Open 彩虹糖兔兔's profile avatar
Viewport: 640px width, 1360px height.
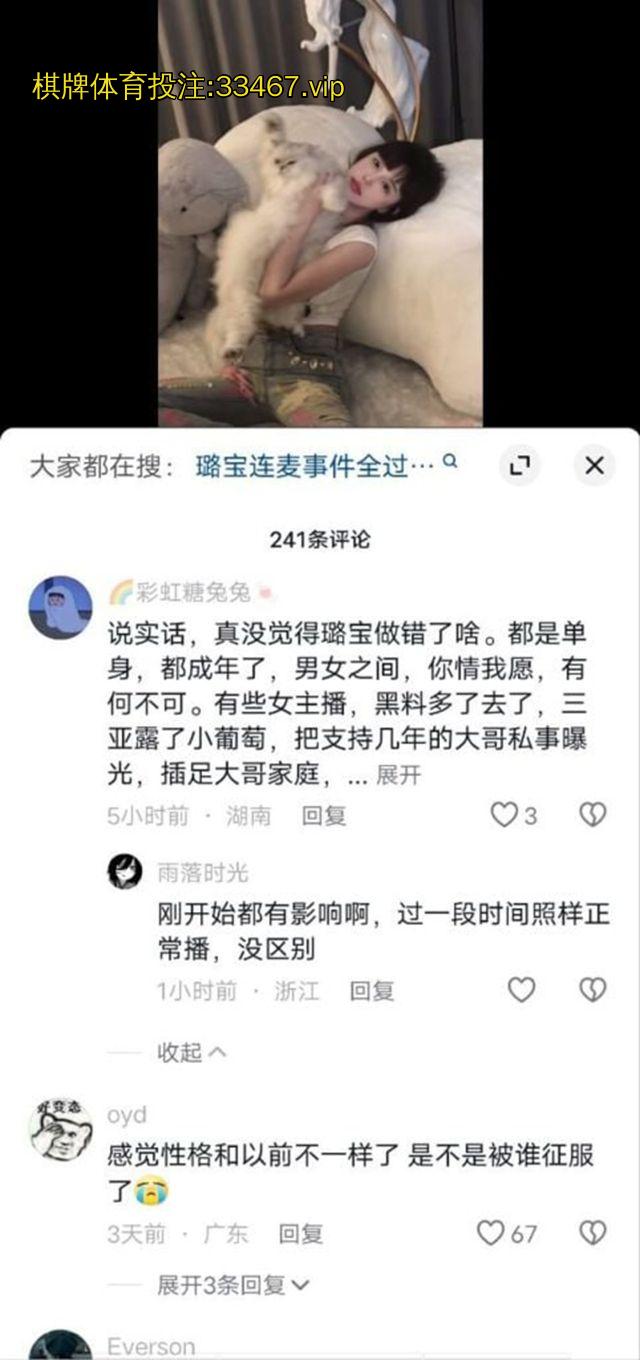(60, 607)
